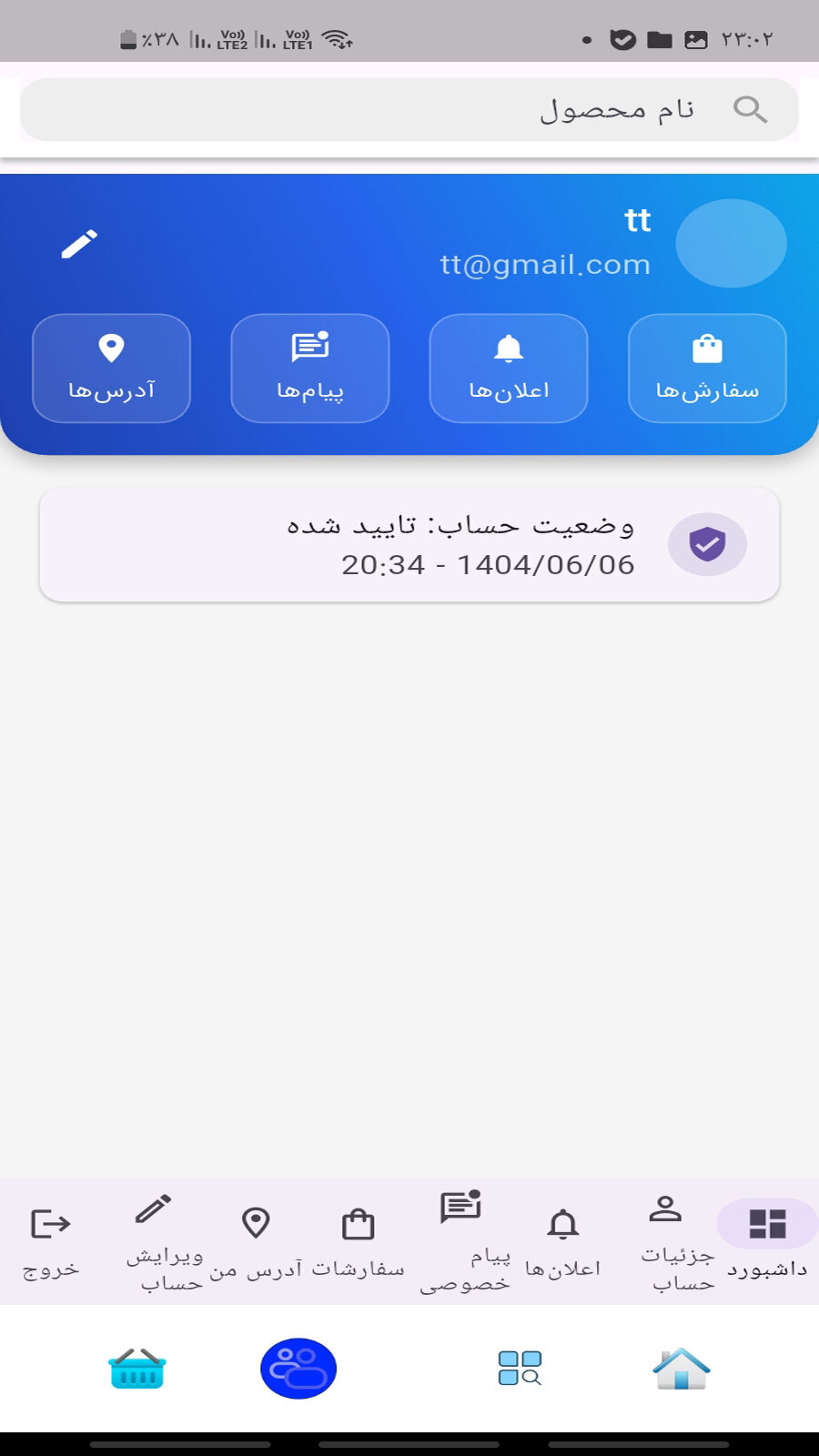Switch to the آدرس من tab

(x=256, y=1240)
